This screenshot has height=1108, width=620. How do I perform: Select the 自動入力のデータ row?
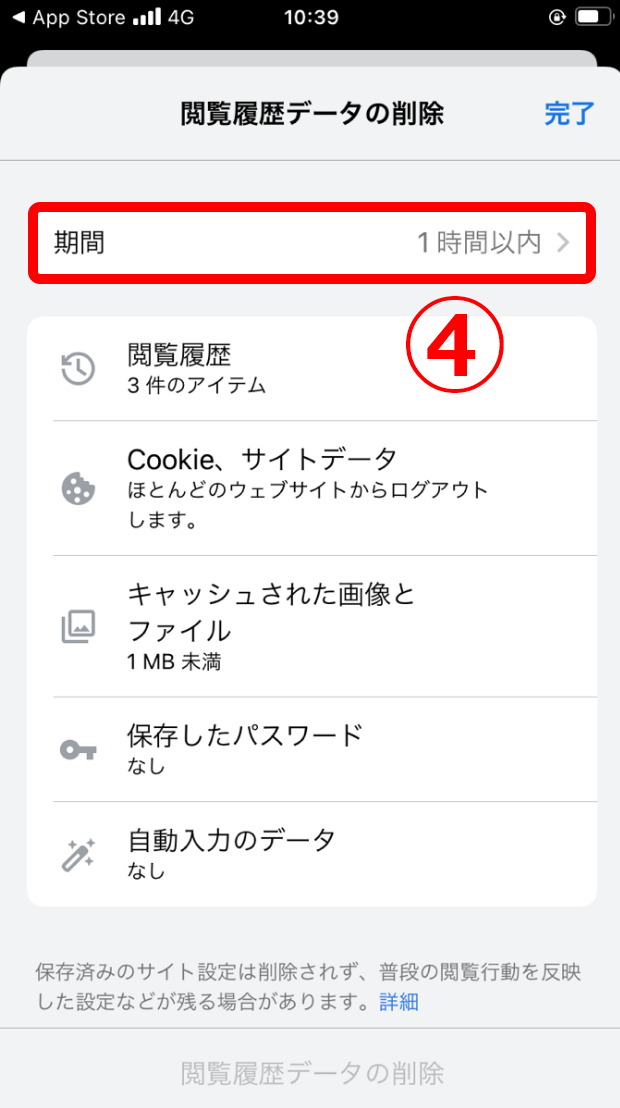(x=311, y=853)
